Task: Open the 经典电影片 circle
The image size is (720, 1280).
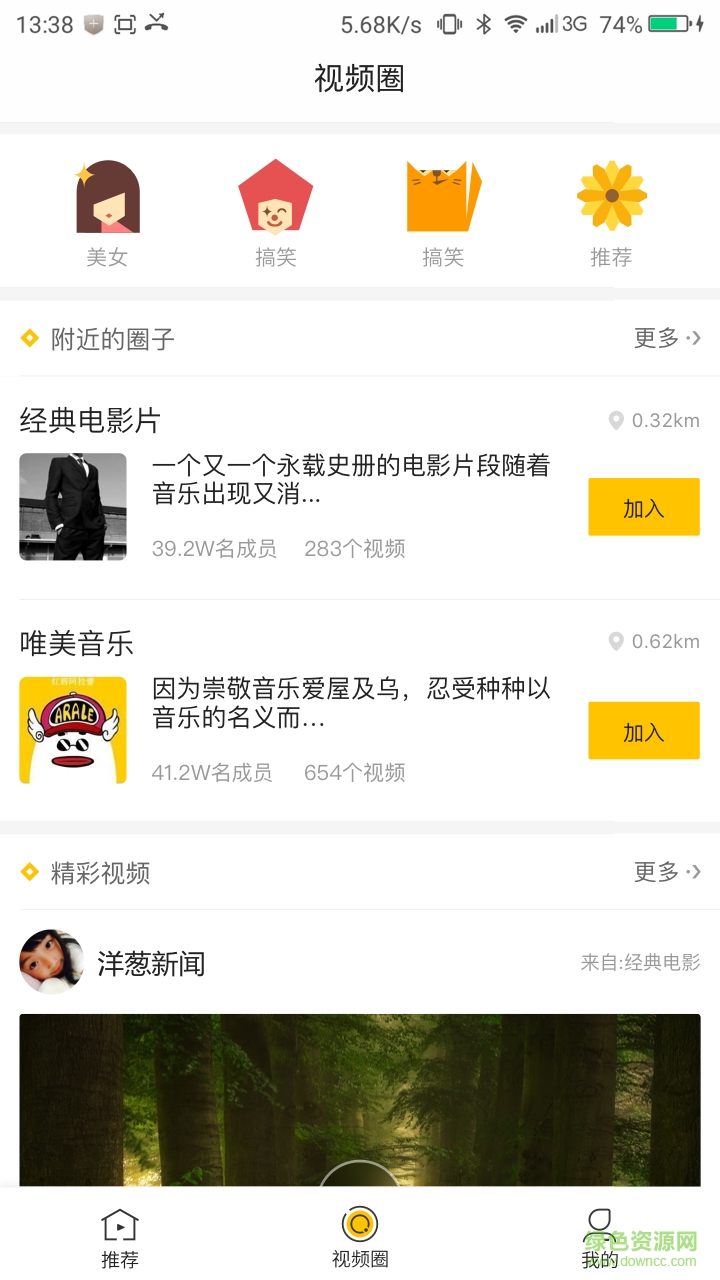Action: [90, 420]
